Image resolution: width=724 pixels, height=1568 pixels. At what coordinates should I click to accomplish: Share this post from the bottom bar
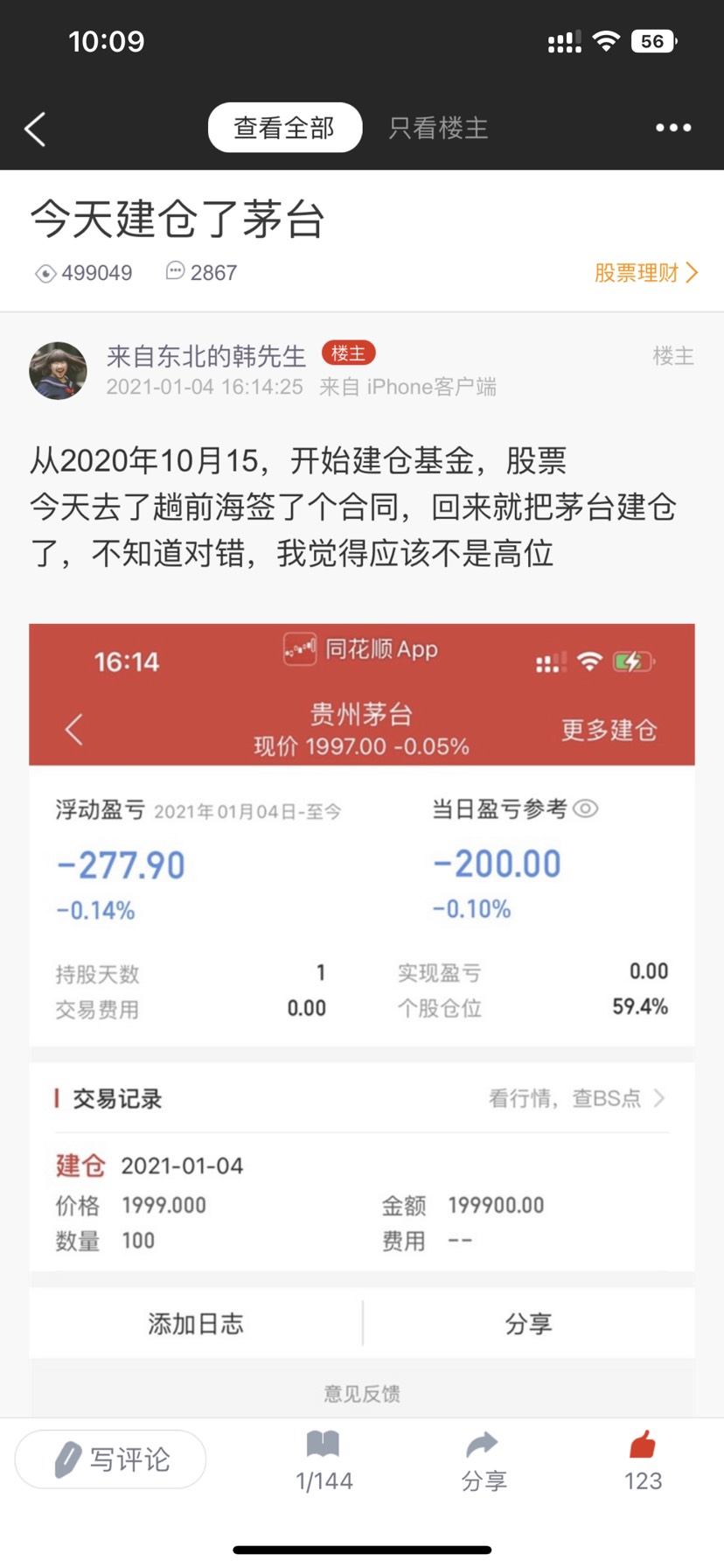[484, 1461]
